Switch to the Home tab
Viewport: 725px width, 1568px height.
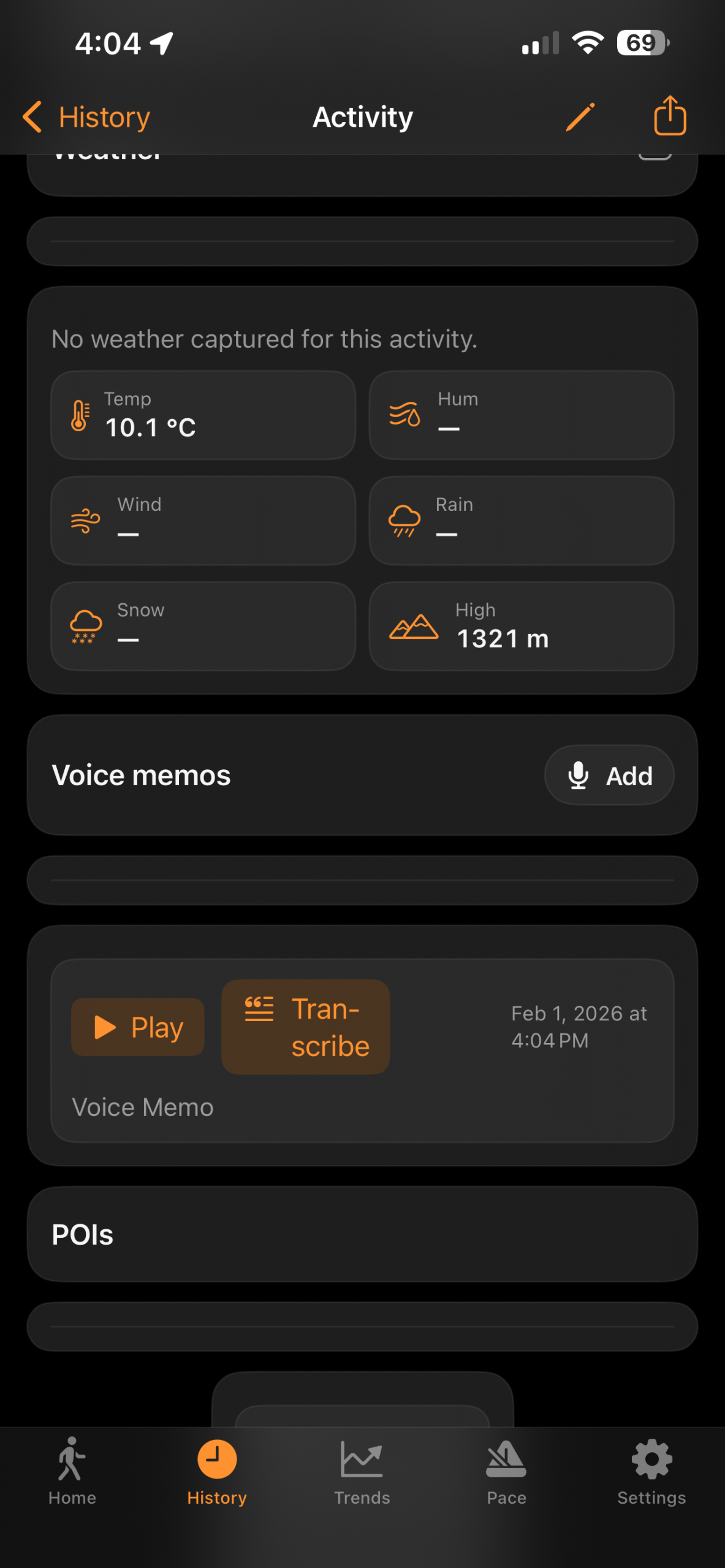point(72,1471)
